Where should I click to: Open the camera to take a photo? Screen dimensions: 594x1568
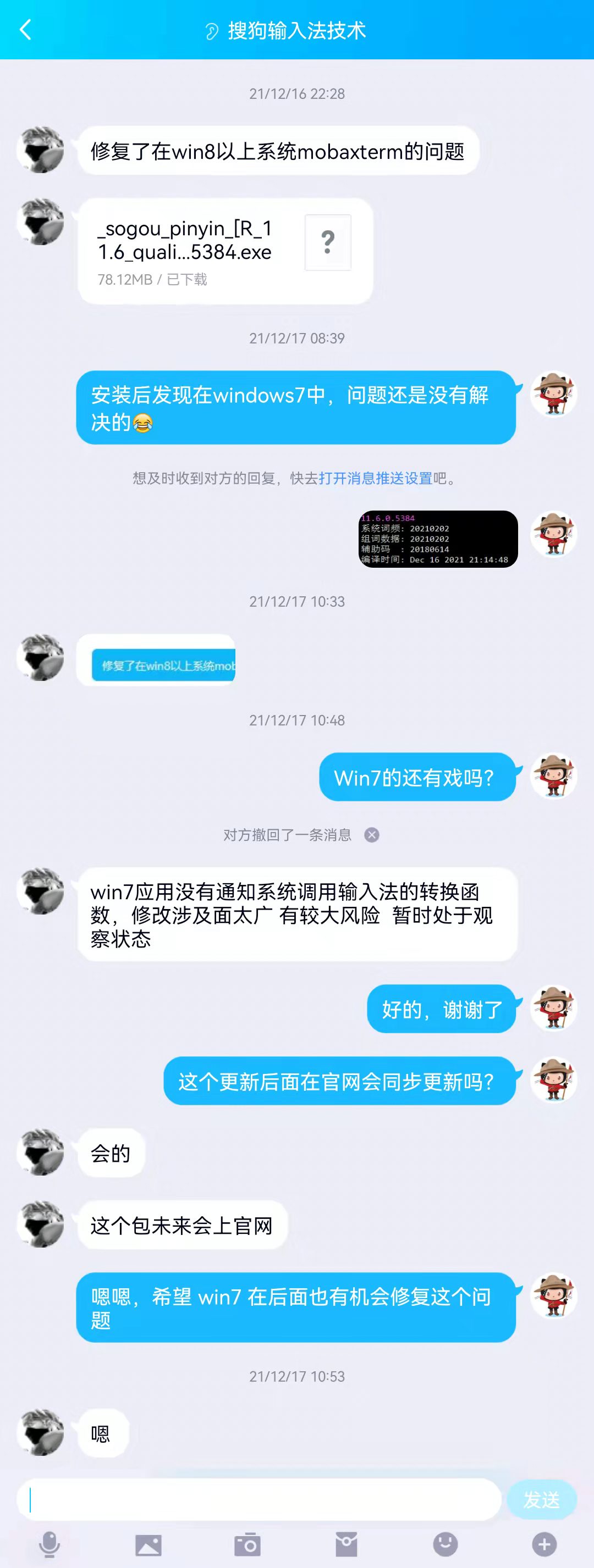tap(248, 1544)
